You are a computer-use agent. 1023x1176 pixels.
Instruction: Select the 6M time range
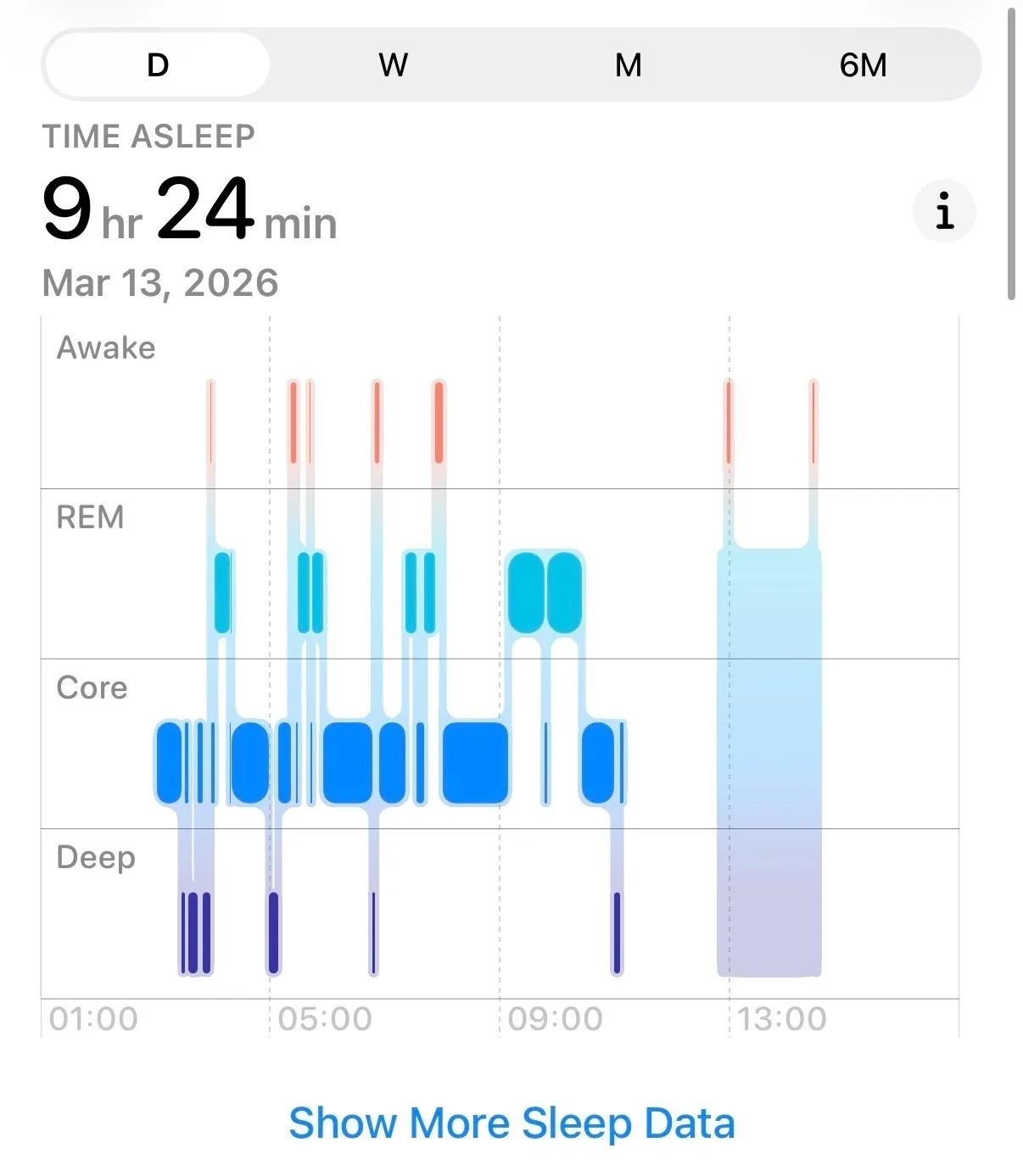pyautogui.click(x=864, y=64)
